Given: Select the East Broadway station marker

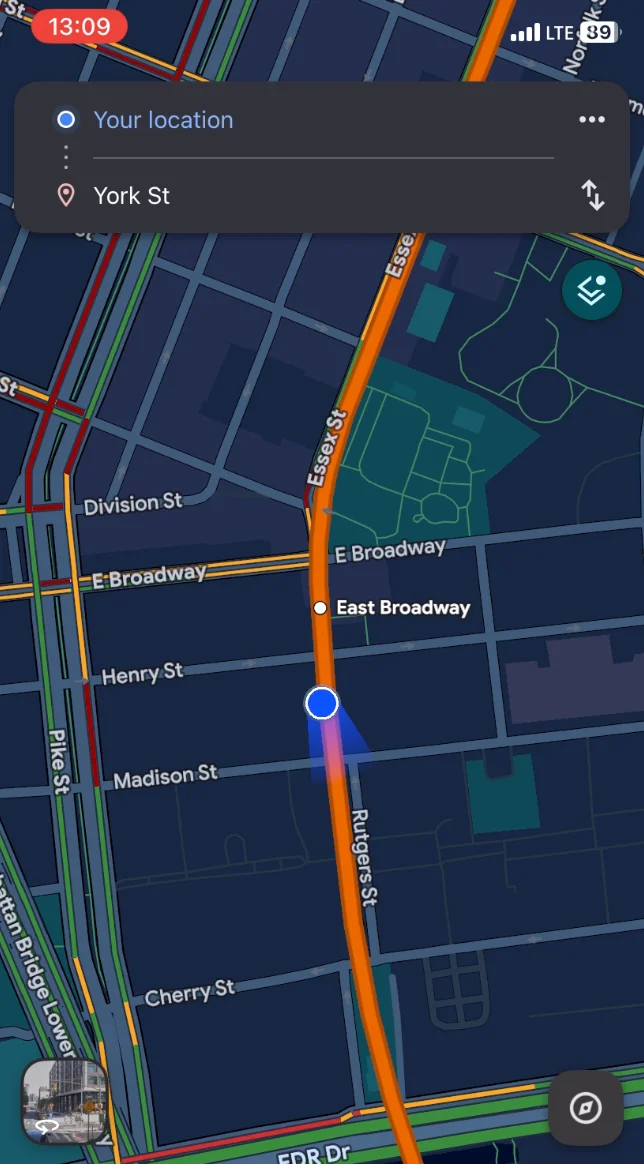Looking at the screenshot, I should click(320, 607).
